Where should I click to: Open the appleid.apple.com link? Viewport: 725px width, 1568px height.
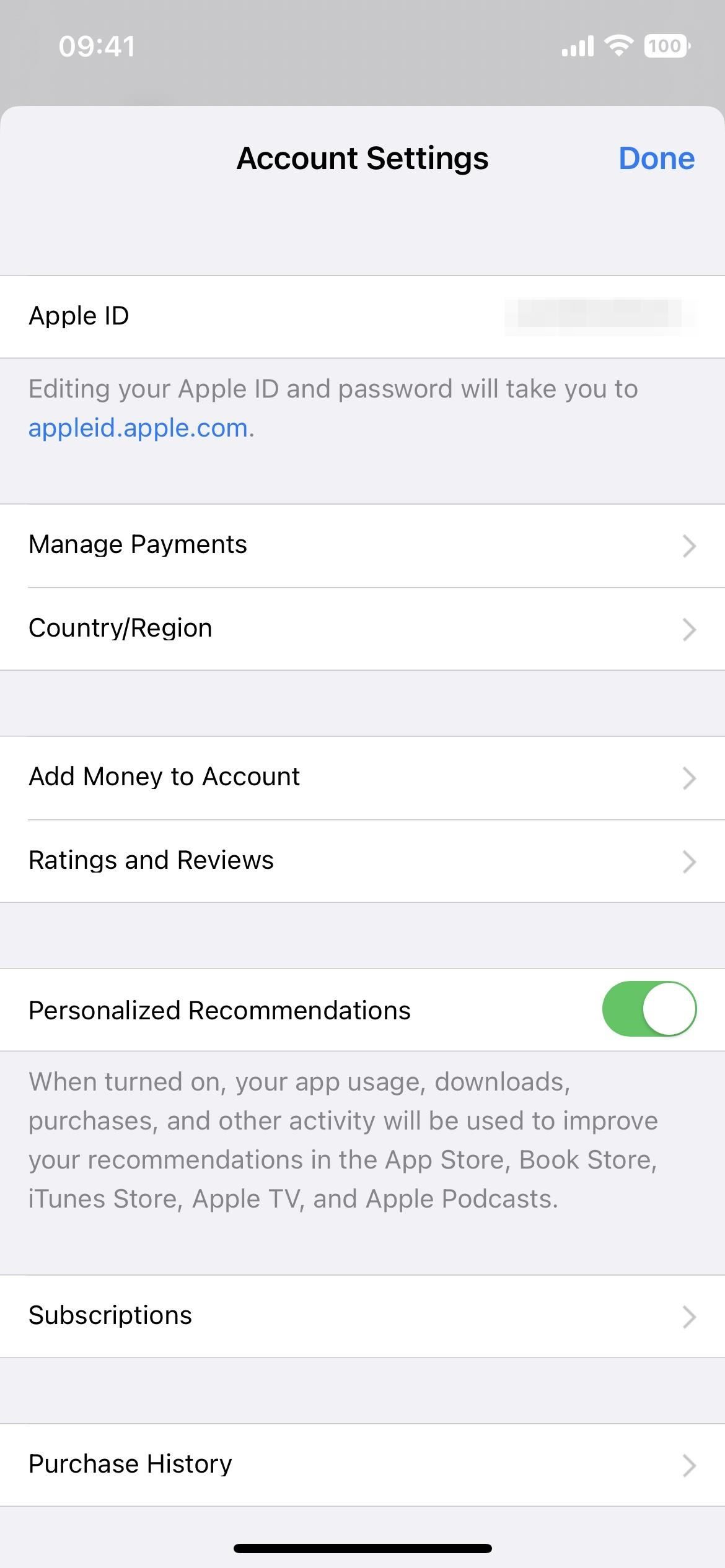tap(139, 428)
